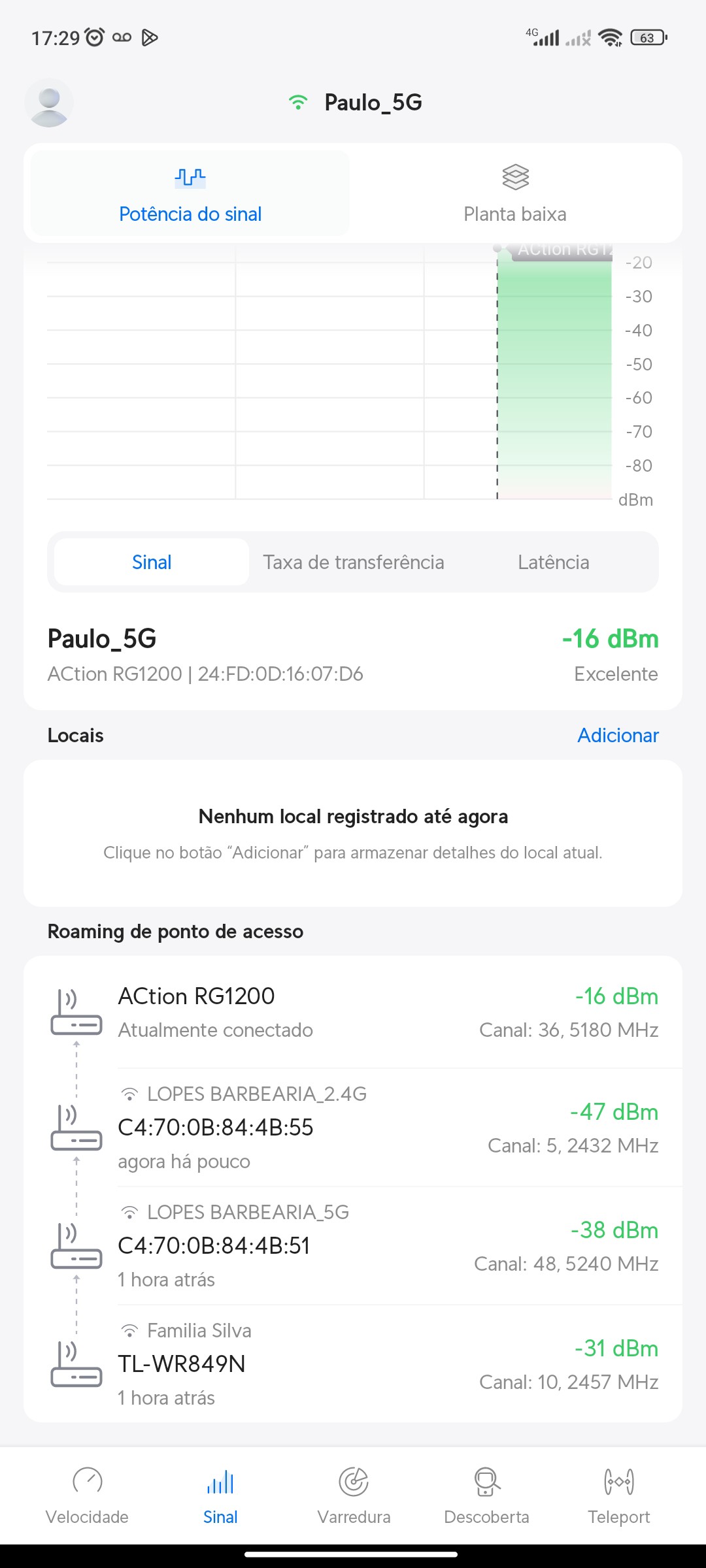The height and width of the screenshot is (1568, 706).
Task: Tap Adicionar to save a location
Action: [618, 735]
